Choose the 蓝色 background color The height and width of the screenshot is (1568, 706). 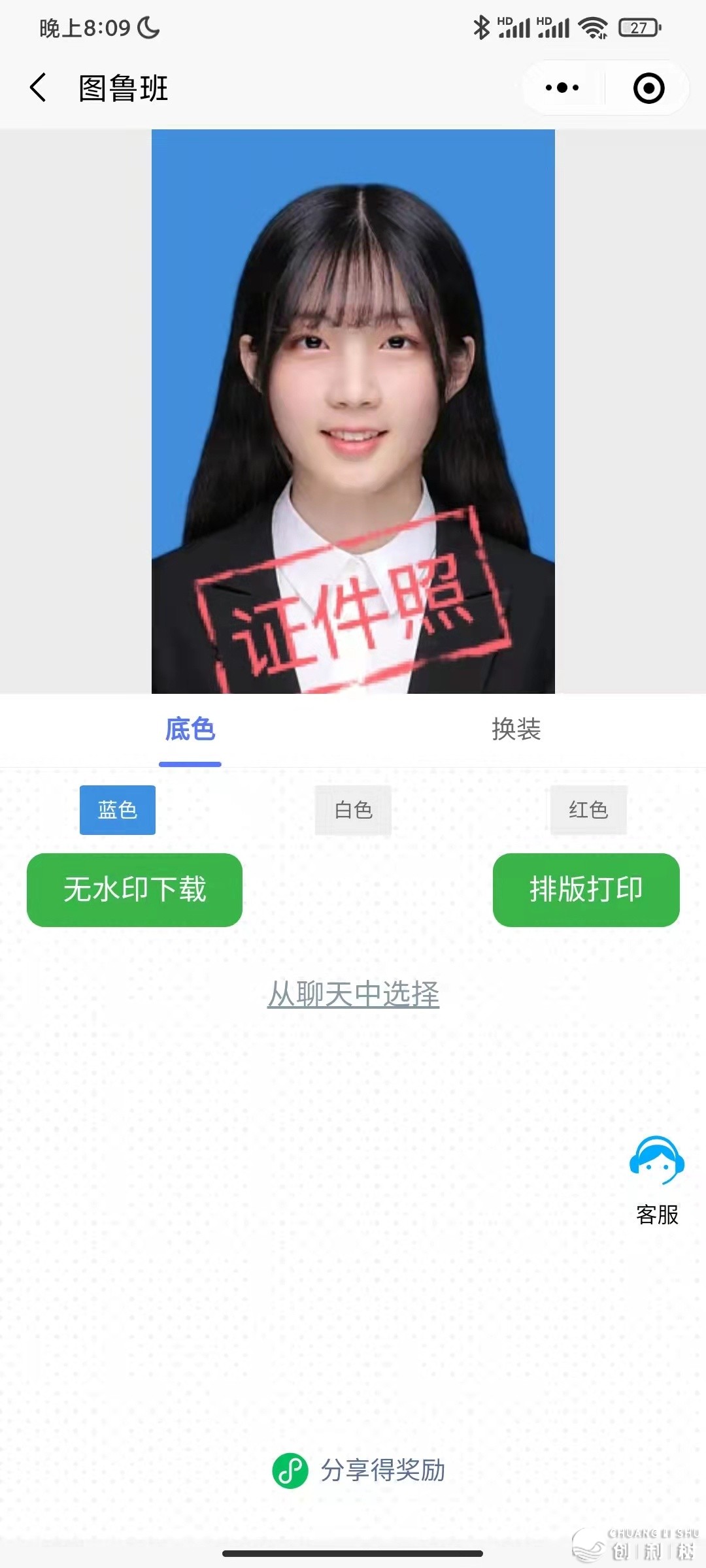pos(118,809)
